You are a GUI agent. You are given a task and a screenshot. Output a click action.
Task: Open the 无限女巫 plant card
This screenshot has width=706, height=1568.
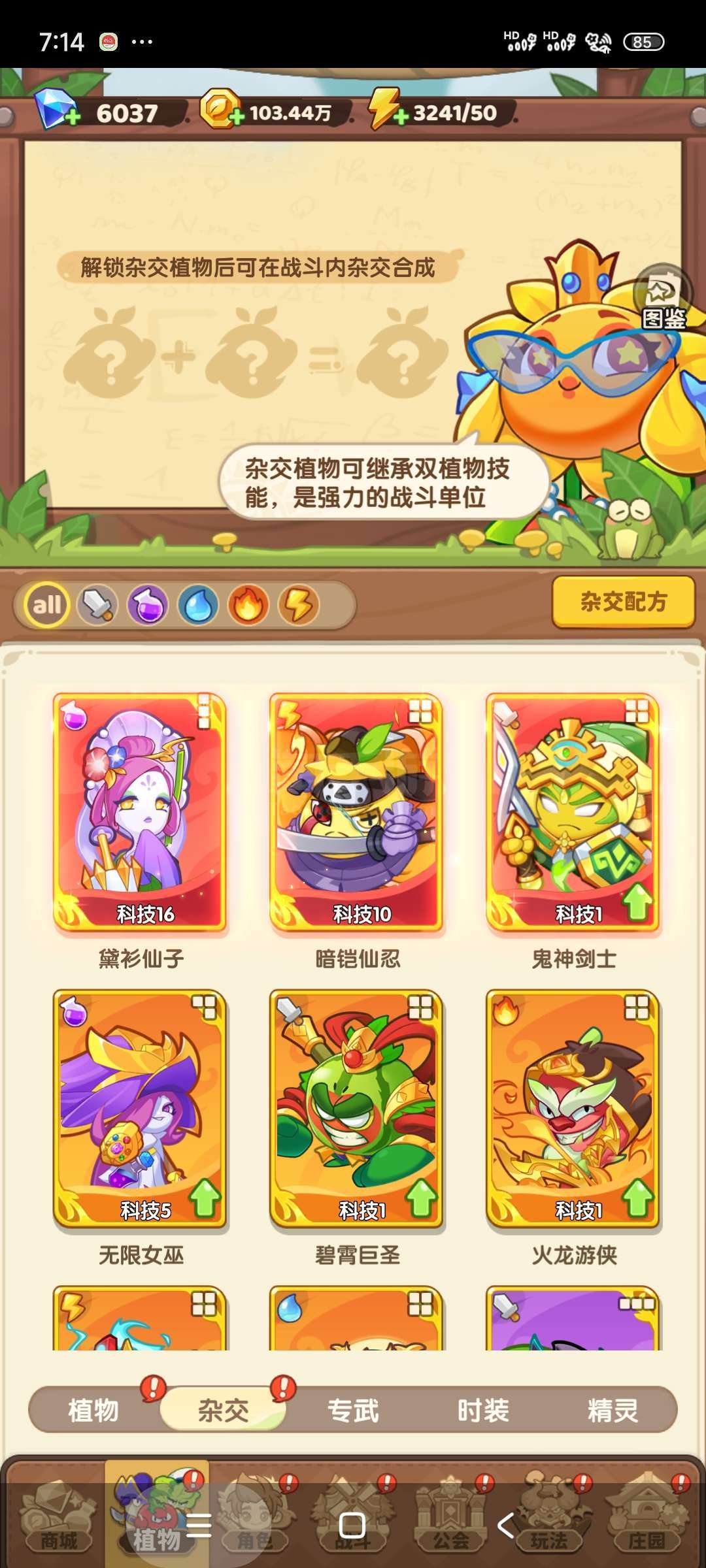click(x=140, y=1108)
